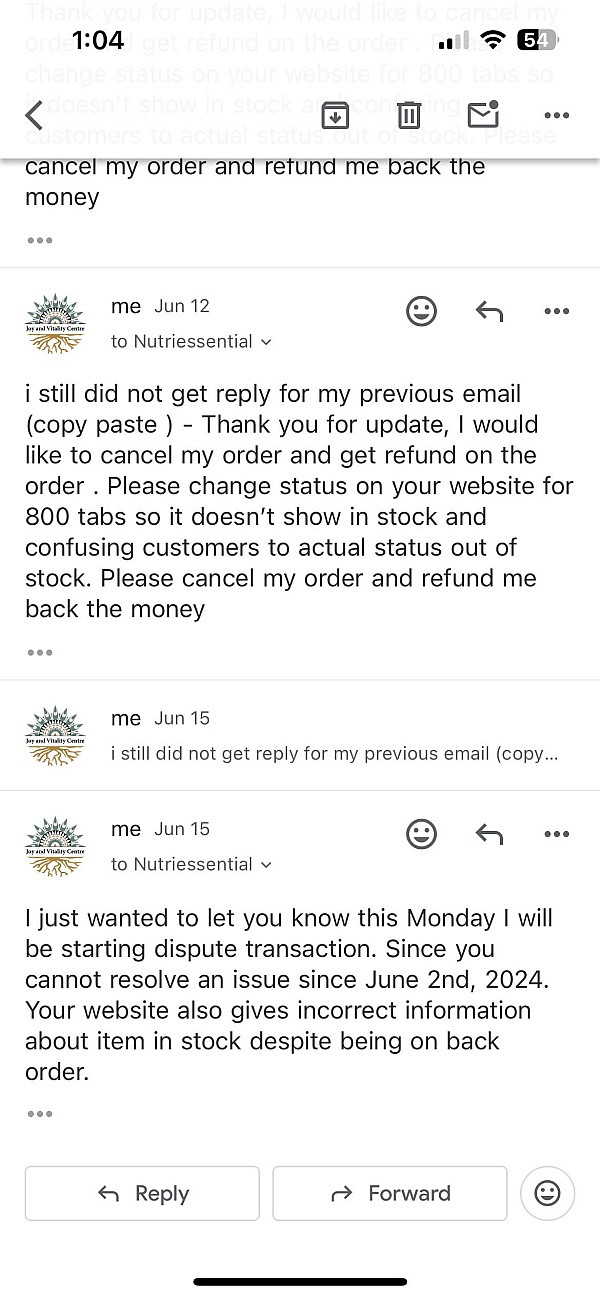Reply to the Jun 12 message
600x1298 pixels.
point(489,311)
